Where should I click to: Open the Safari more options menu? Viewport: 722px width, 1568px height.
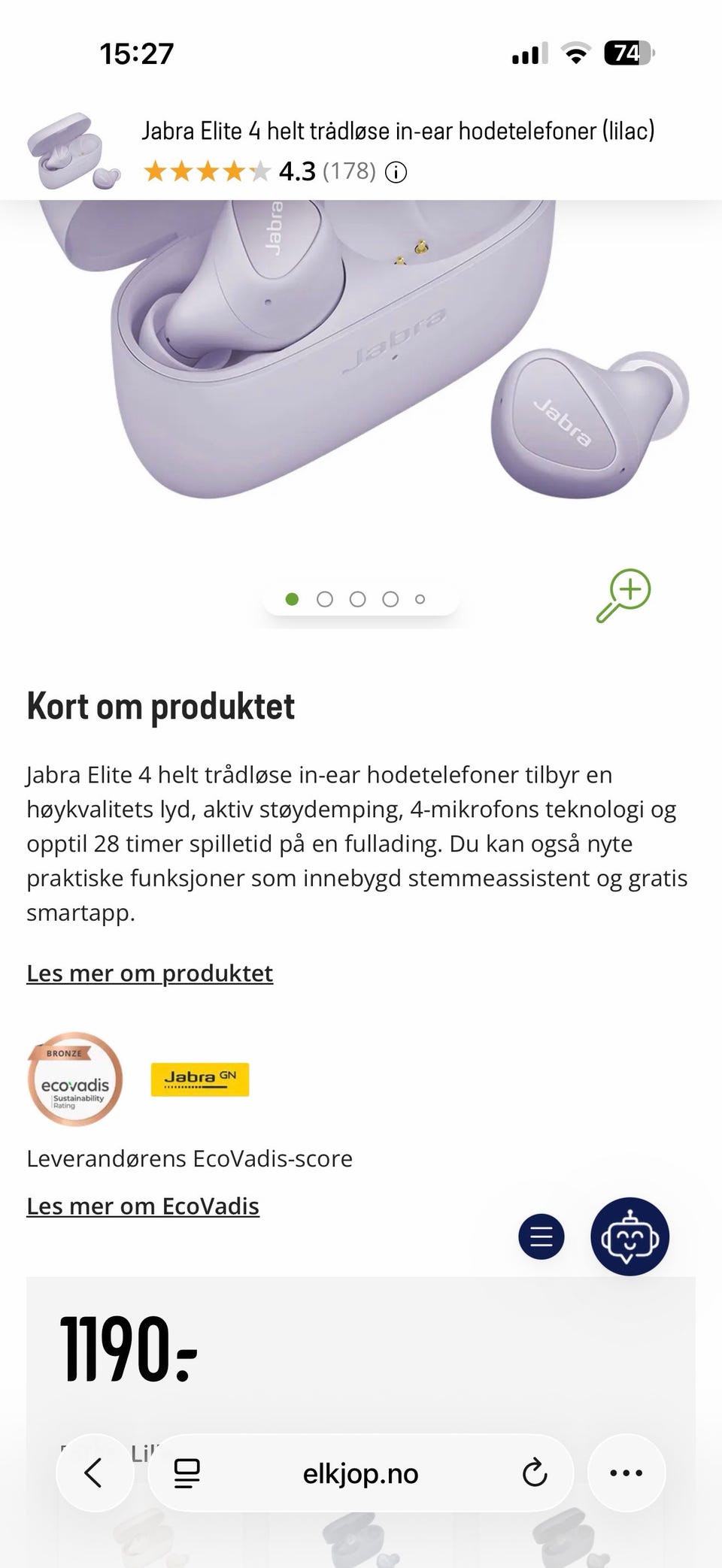click(626, 1473)
